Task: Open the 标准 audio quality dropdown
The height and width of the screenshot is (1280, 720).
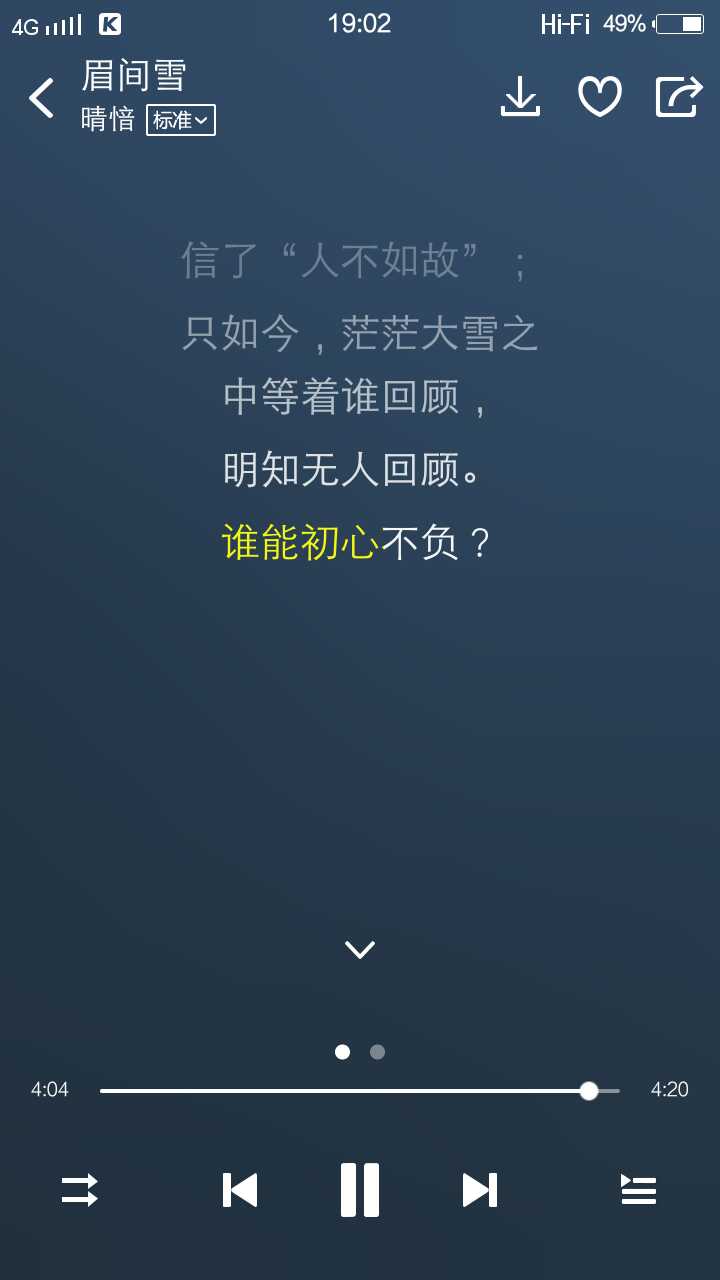Action: [x=181, y=120]
